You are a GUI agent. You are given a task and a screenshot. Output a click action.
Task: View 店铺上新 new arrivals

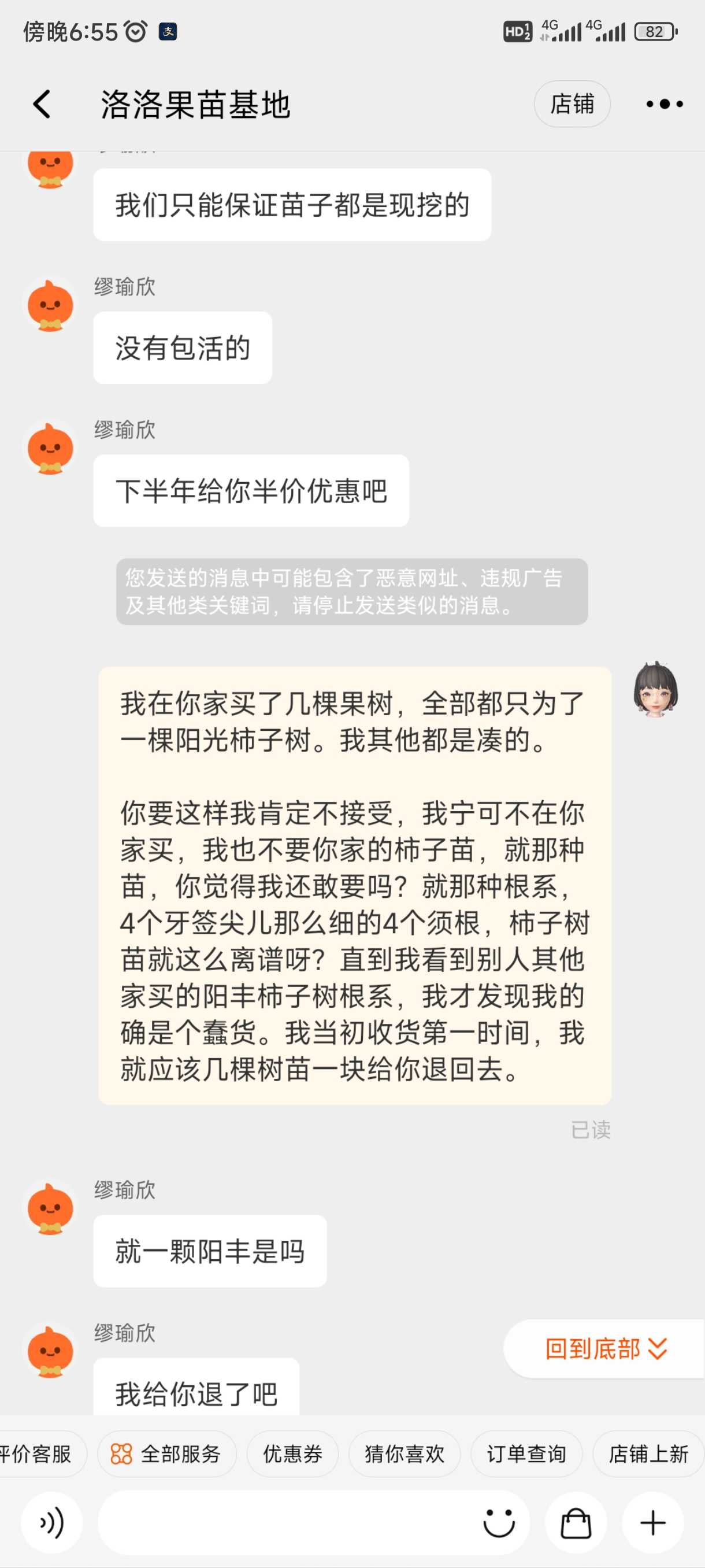(x=648, y=1454)
